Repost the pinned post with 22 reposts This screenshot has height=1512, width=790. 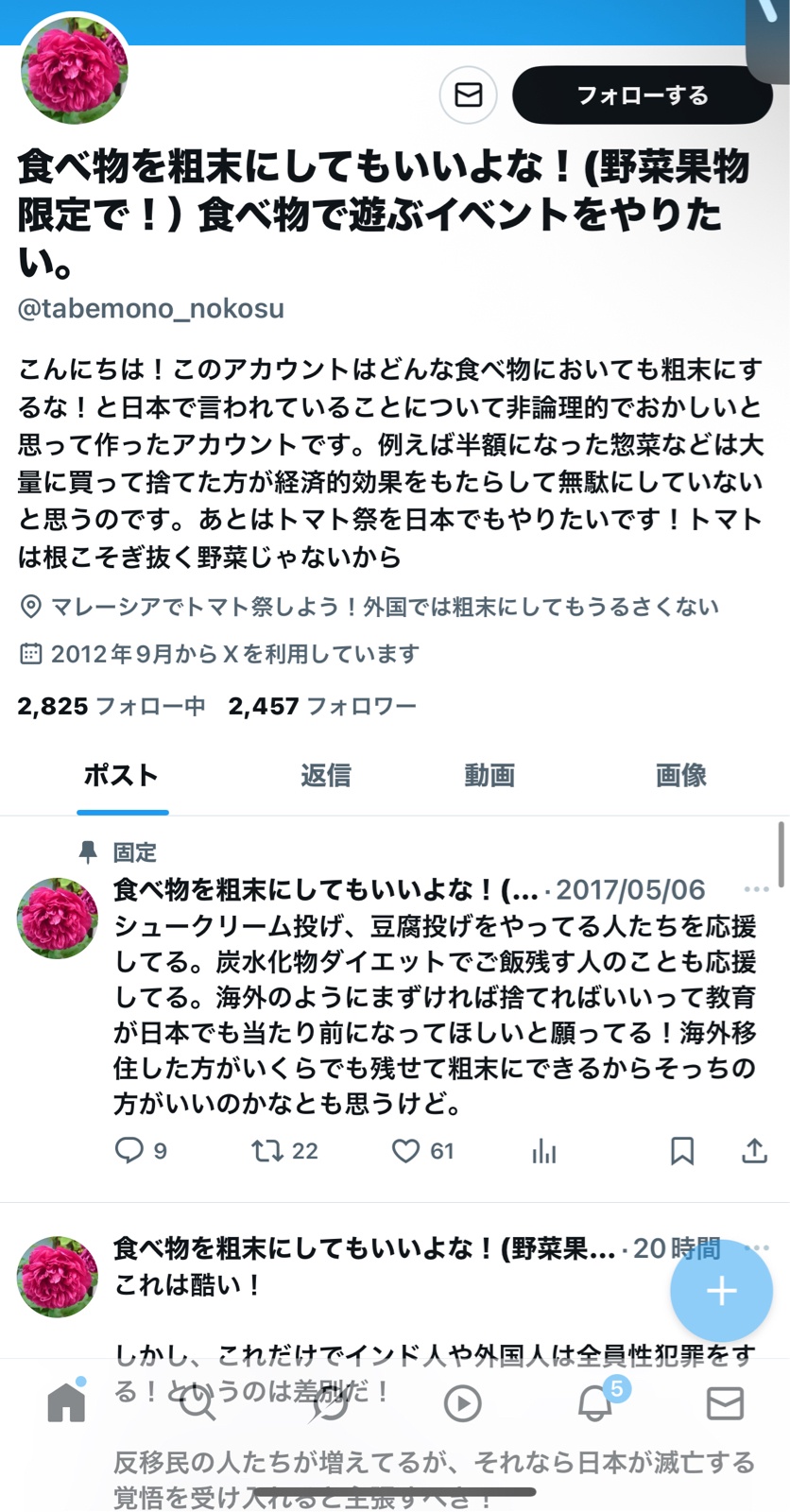point(267,1150)
